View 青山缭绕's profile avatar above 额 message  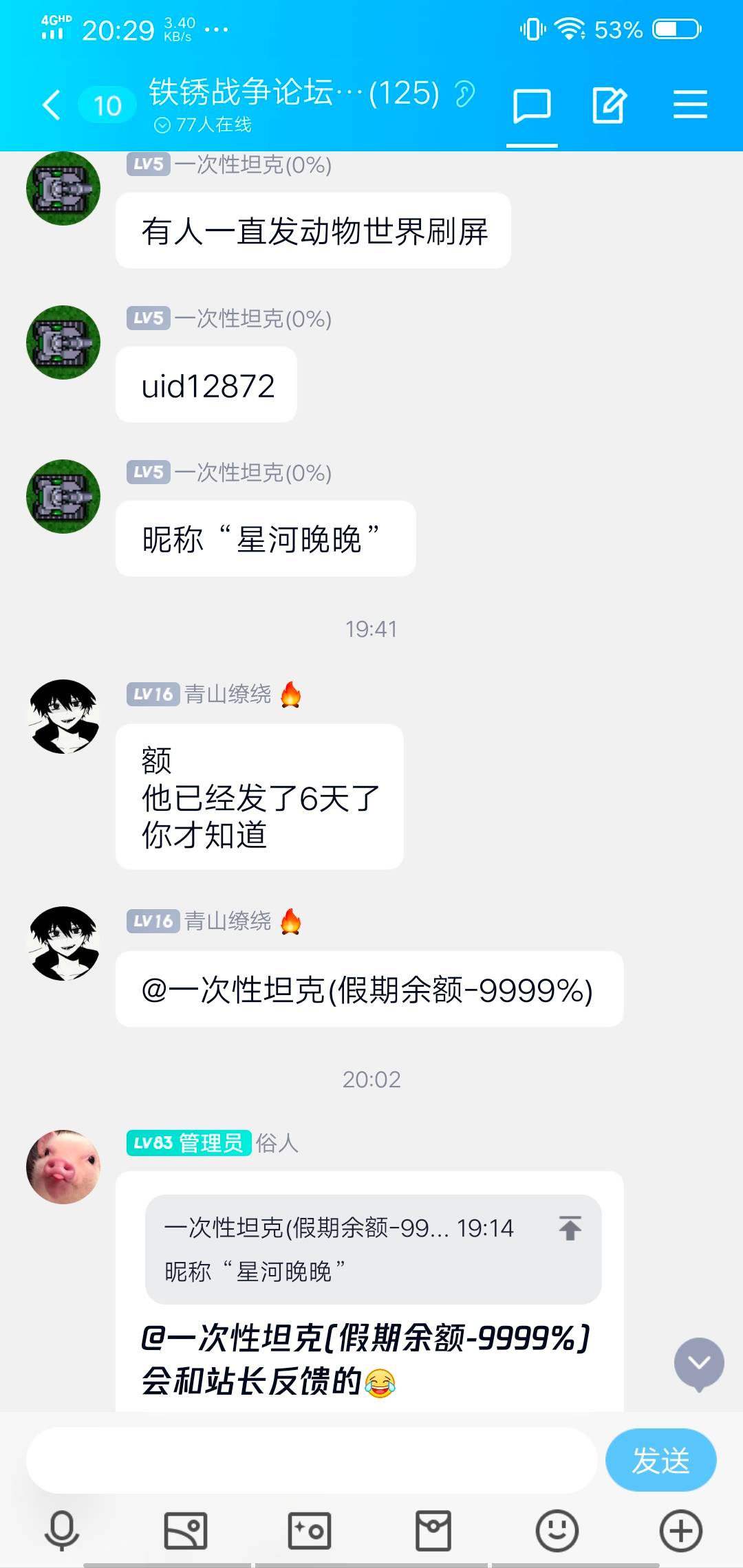tap(63, 717)
